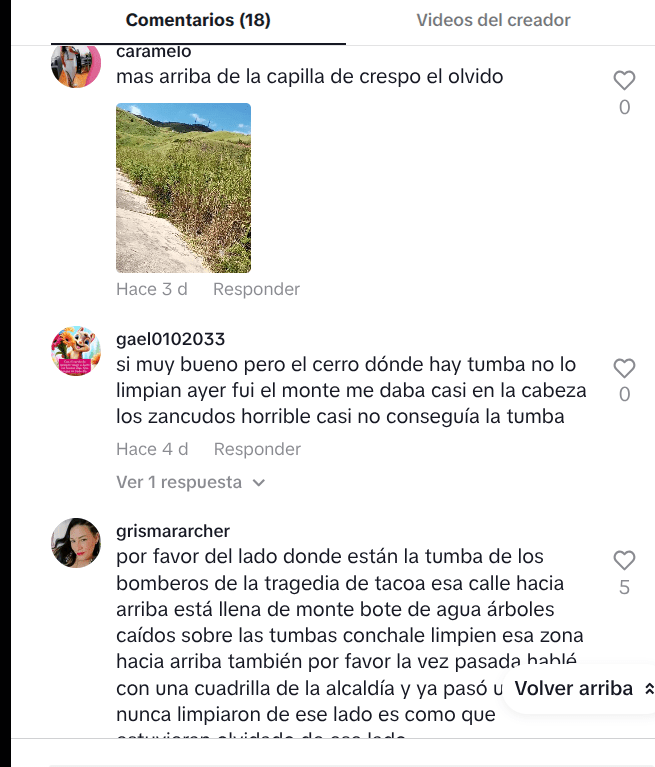Viewport: 655px width, 767px height.
Task: Switch to Videos del creador tab
Action: click(493, 20)
